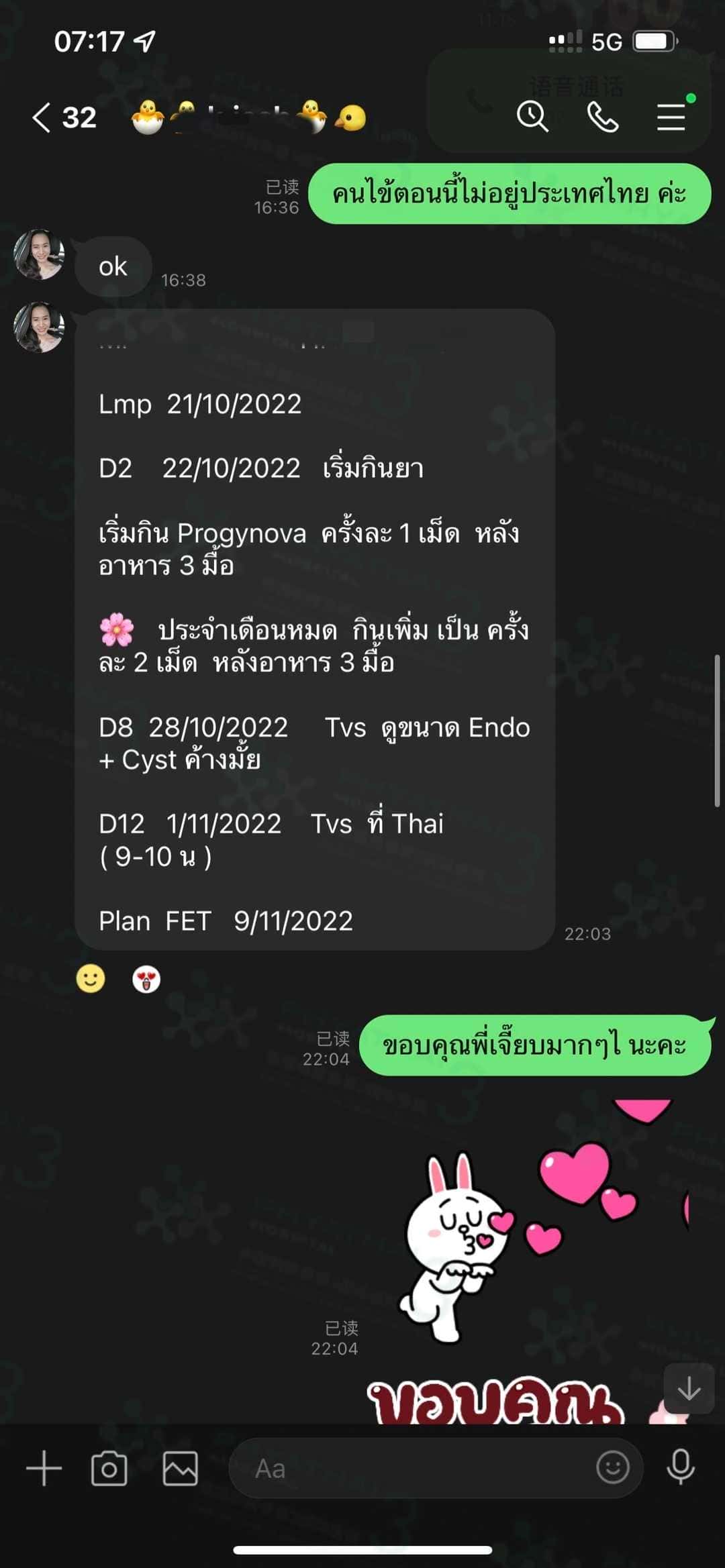Open the photo gallery picker
Screen dimensions: 725x1568
point(180,1469)
